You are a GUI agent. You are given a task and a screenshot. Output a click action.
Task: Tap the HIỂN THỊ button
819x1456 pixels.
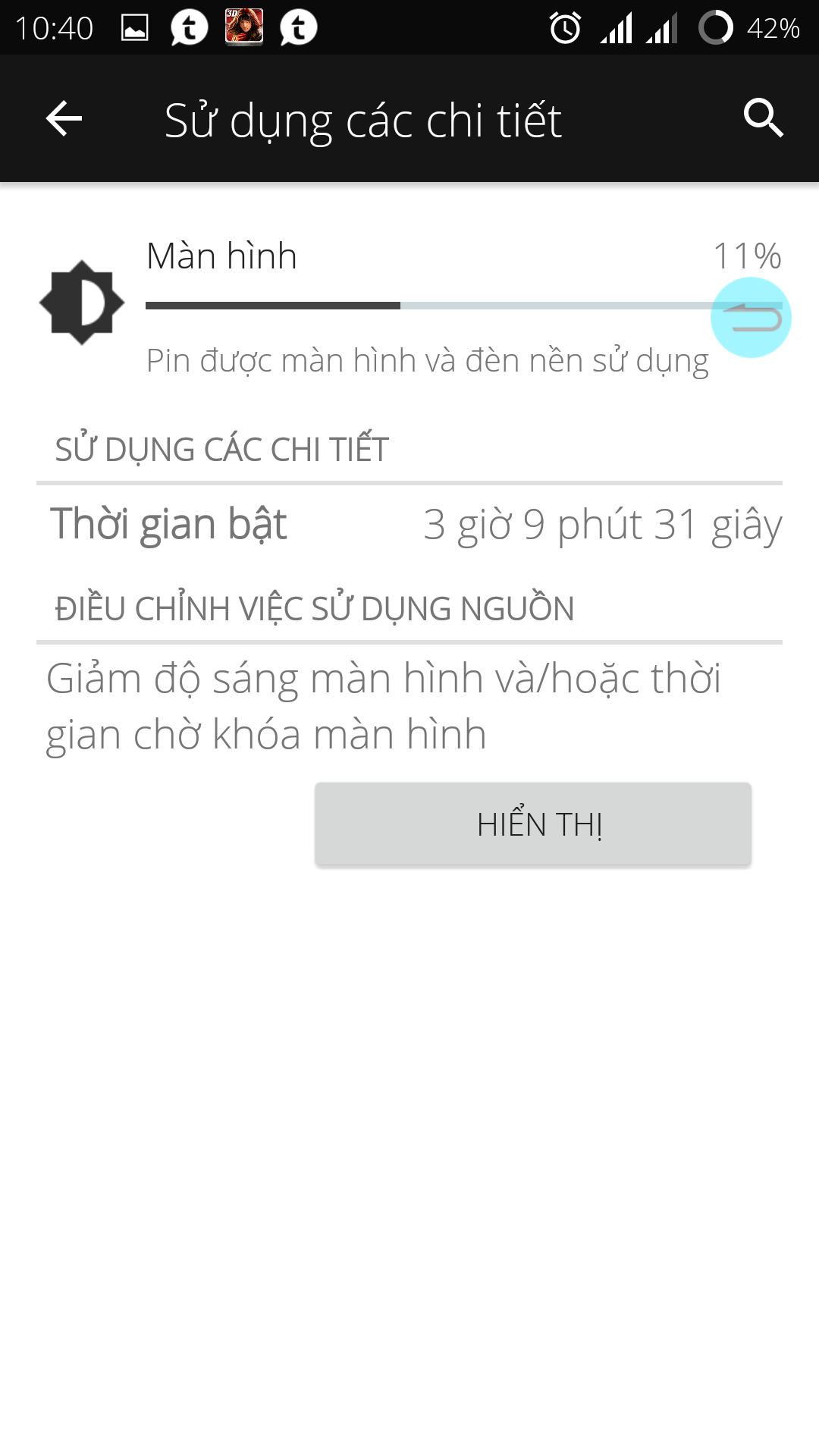(x=533, y=824)
